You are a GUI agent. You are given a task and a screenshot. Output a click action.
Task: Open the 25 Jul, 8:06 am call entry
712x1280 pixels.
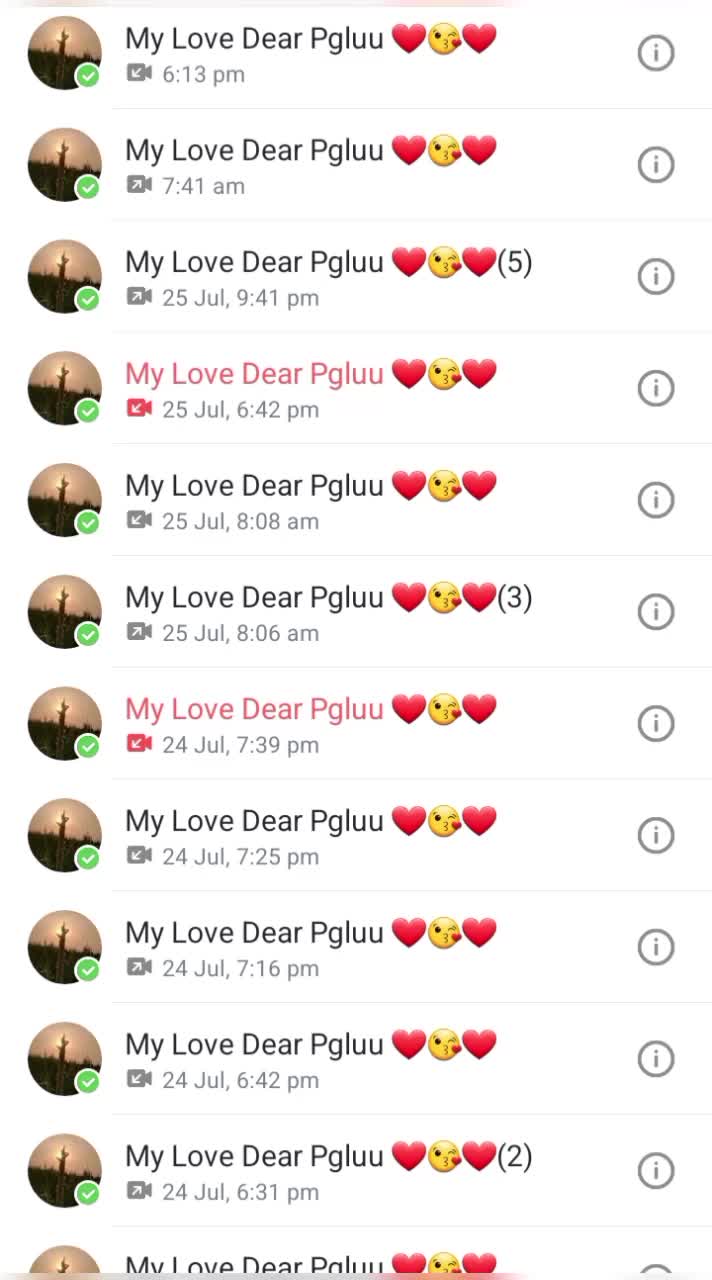328,612
